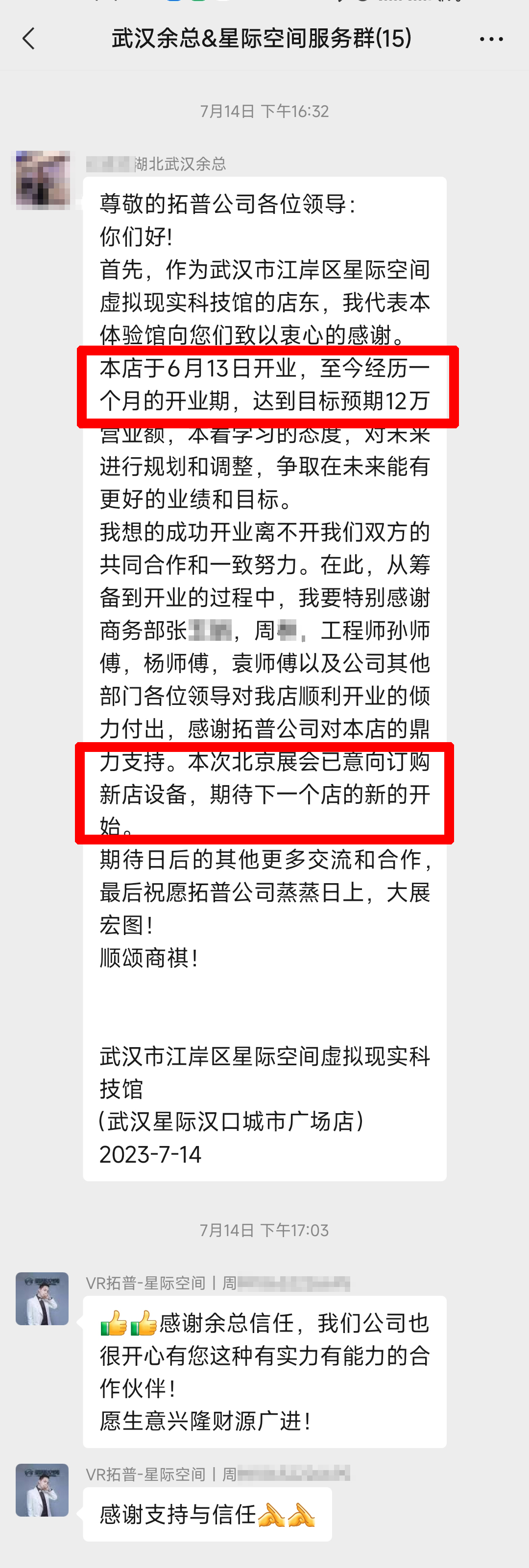Go back from the group chat
This screenshot has width=529, height=1568.
[28, 38]
